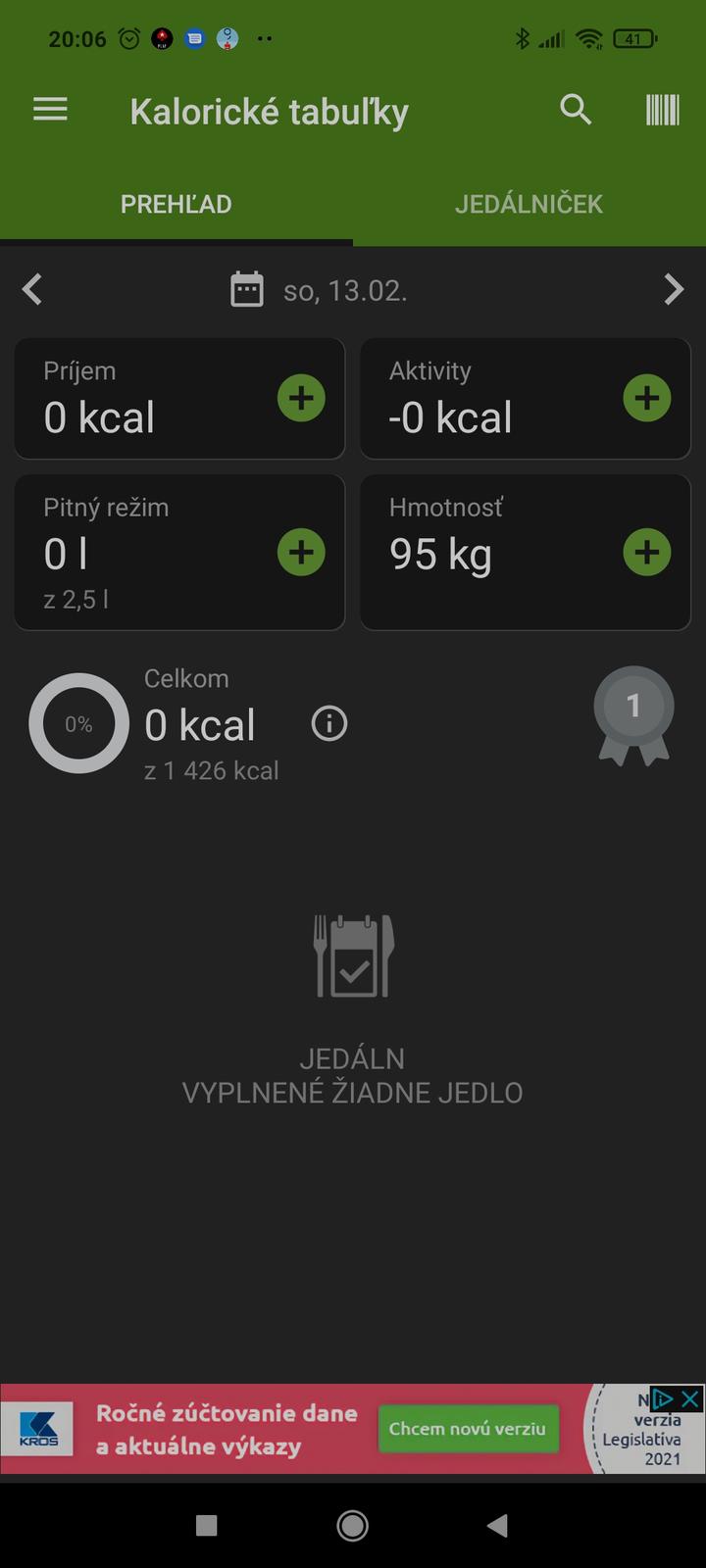
Task: Switch to the Jedálniček tab
Action: 529,204
